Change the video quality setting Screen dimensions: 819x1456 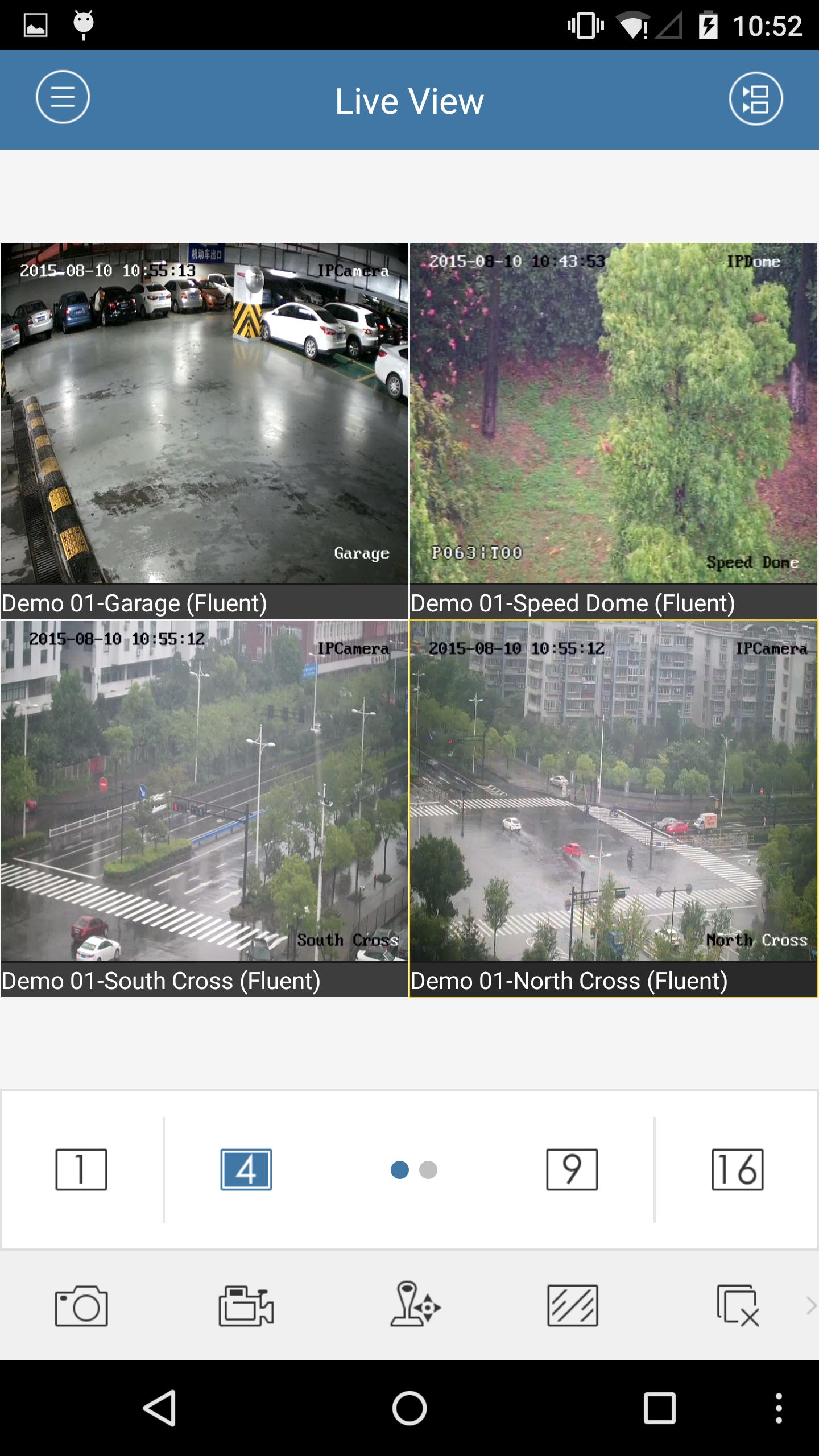(x=572, y=1306)
